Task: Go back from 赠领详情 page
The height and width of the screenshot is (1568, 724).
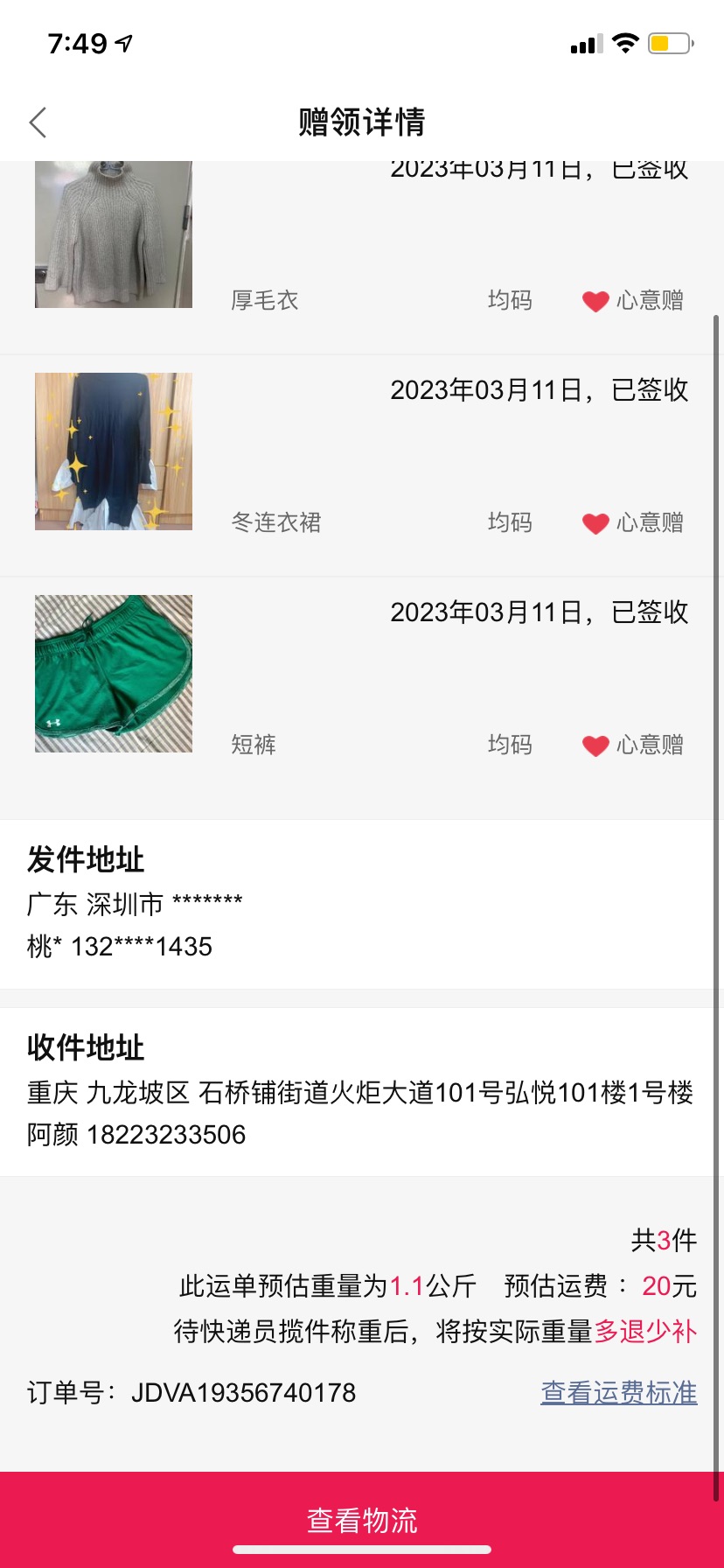Action: pyautogui.click(x=38, y=122)
